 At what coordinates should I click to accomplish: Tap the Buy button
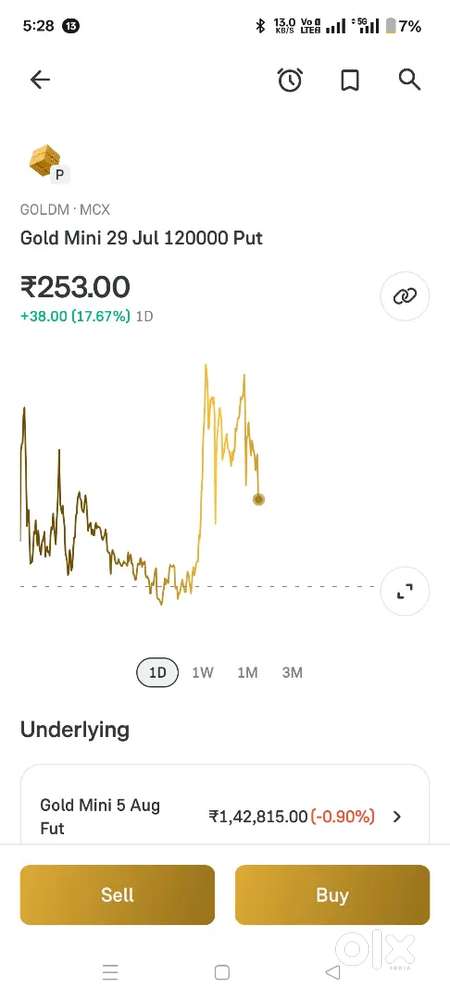pos(332,895)
